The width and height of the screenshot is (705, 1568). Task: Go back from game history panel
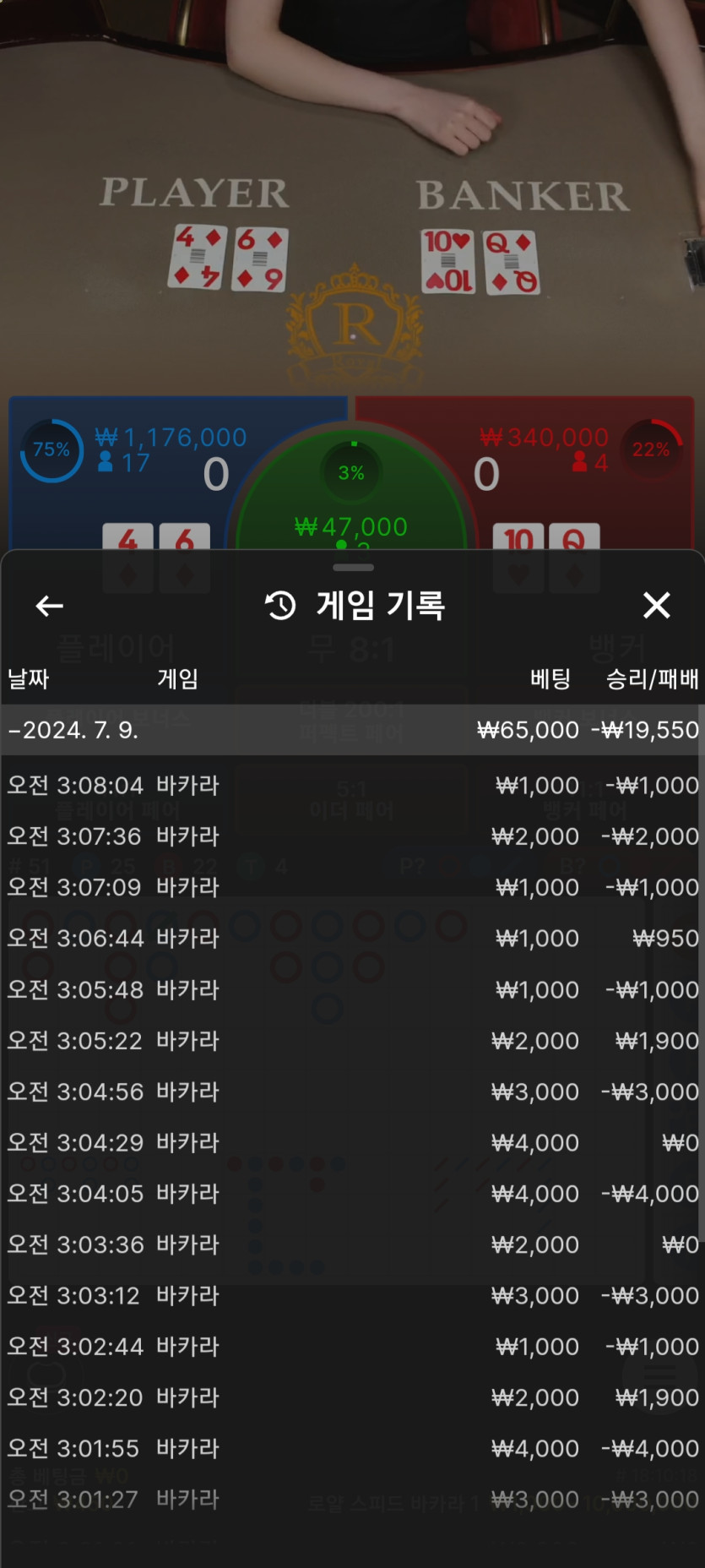coord(50,606)
